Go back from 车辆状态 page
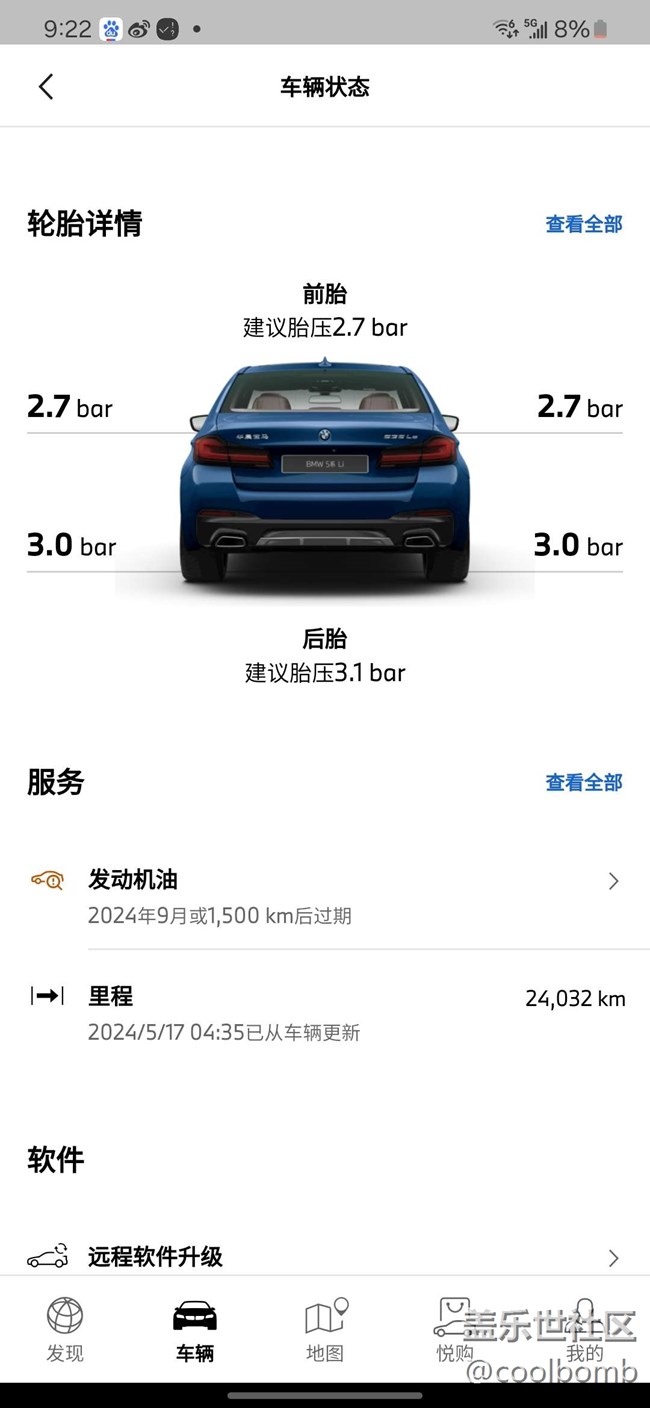 (46, 87)
